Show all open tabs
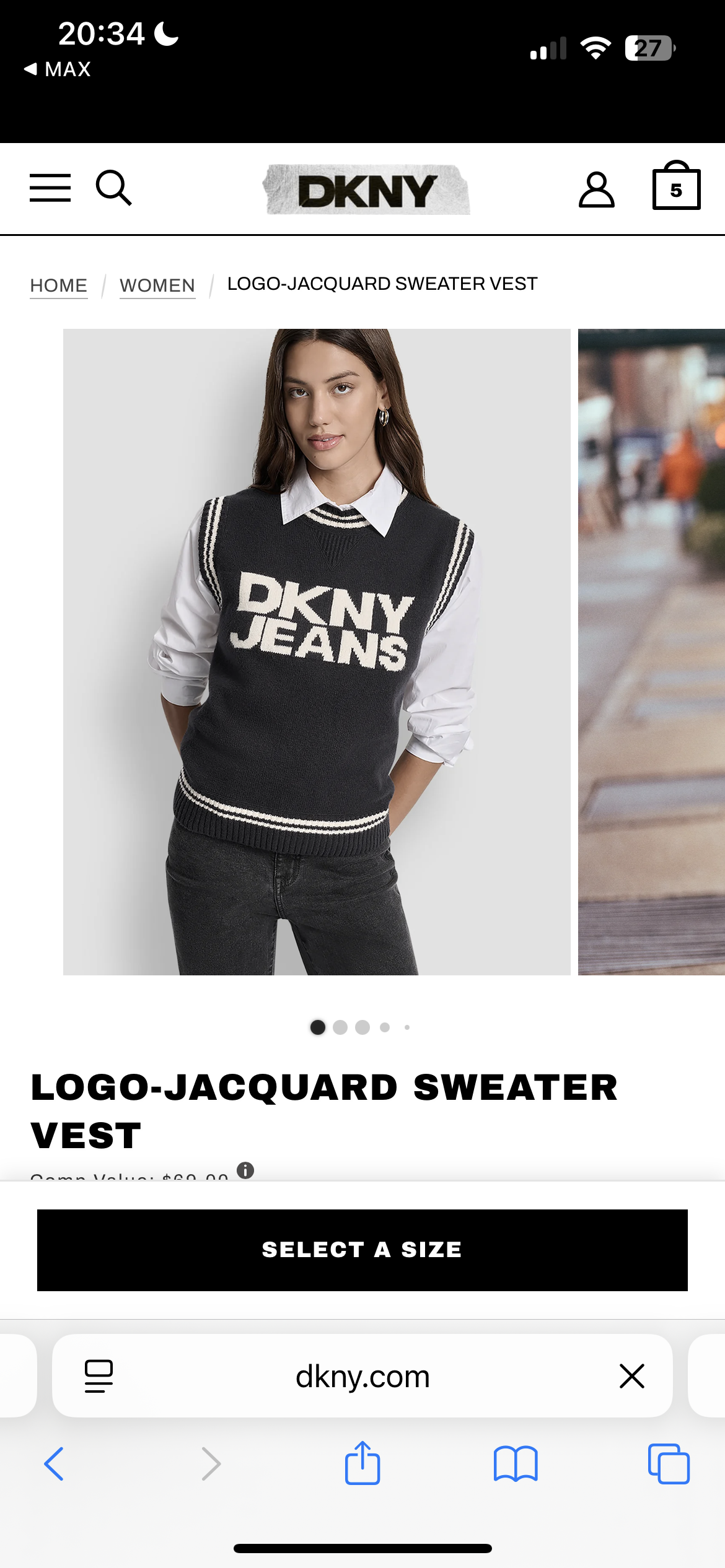This screenshot has height=1568, width=725. point(669,1464)
